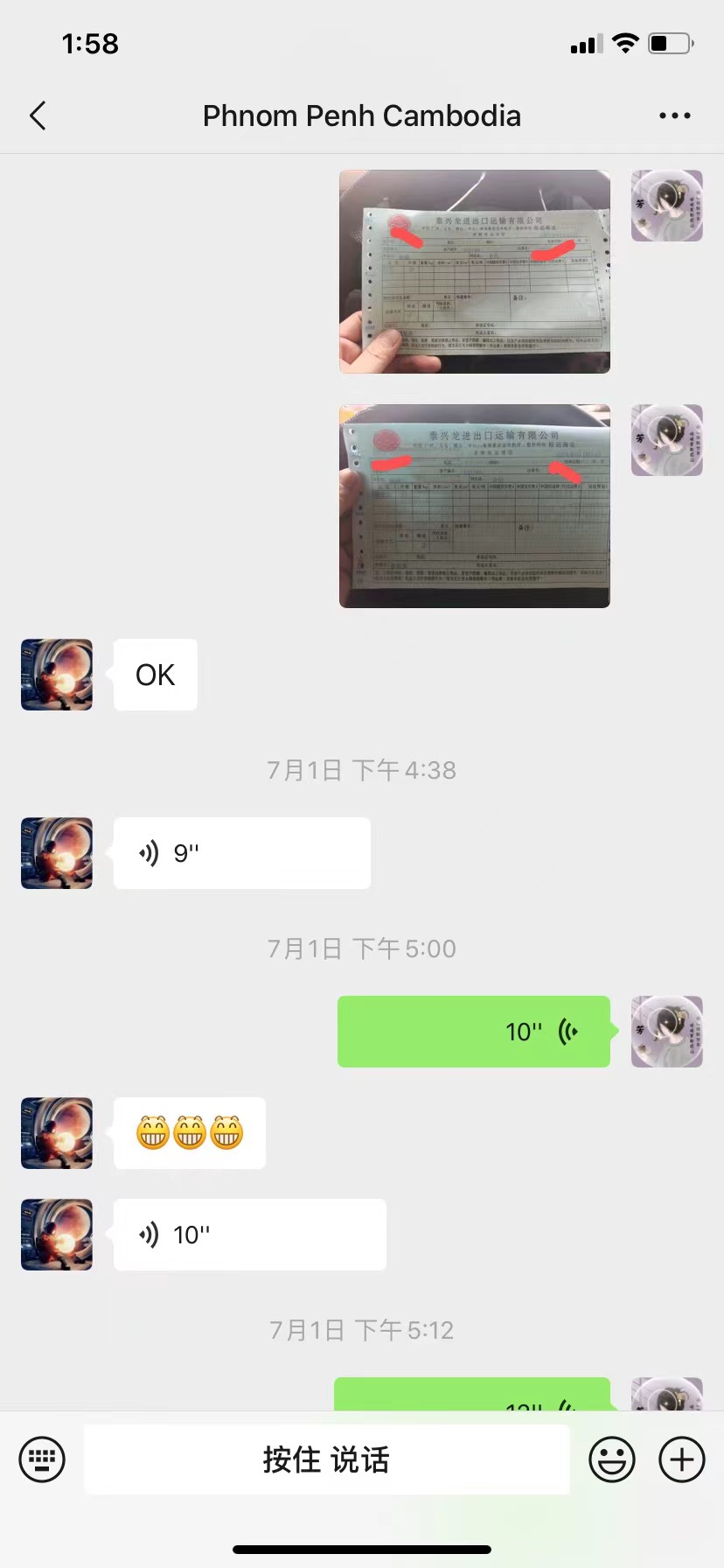Open the chat info overflow menu
Viewport: 724px width, 1568px height.
pos(674,115)
